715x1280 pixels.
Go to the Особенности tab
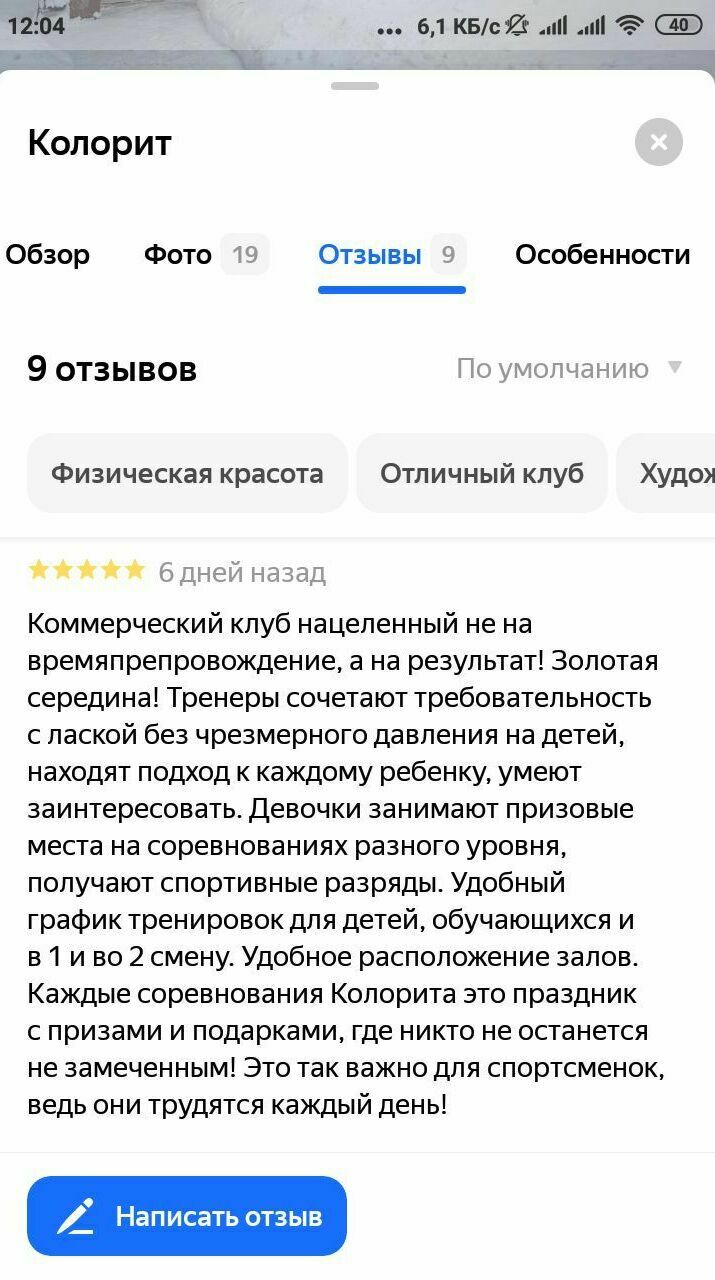pos(602,255)
